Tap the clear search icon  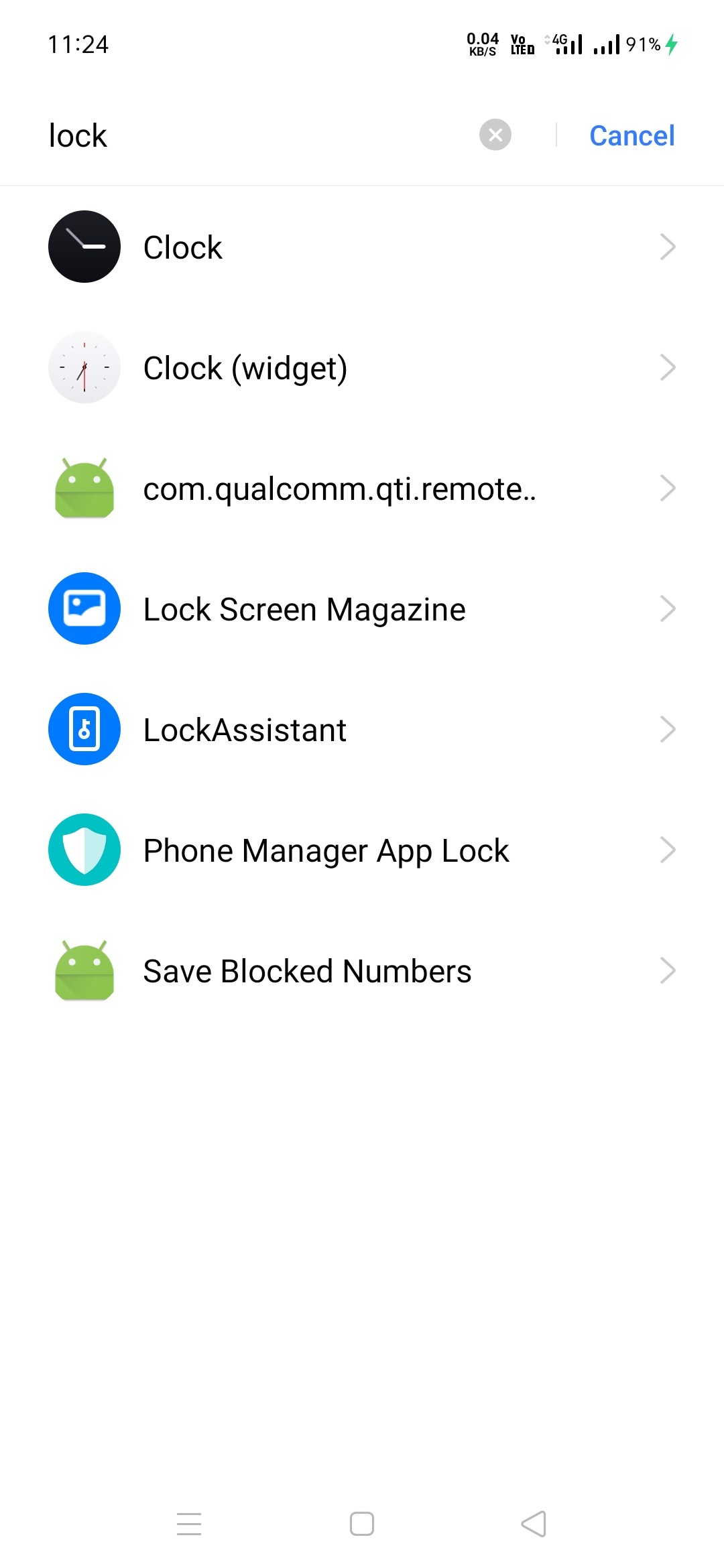point(495,135)
